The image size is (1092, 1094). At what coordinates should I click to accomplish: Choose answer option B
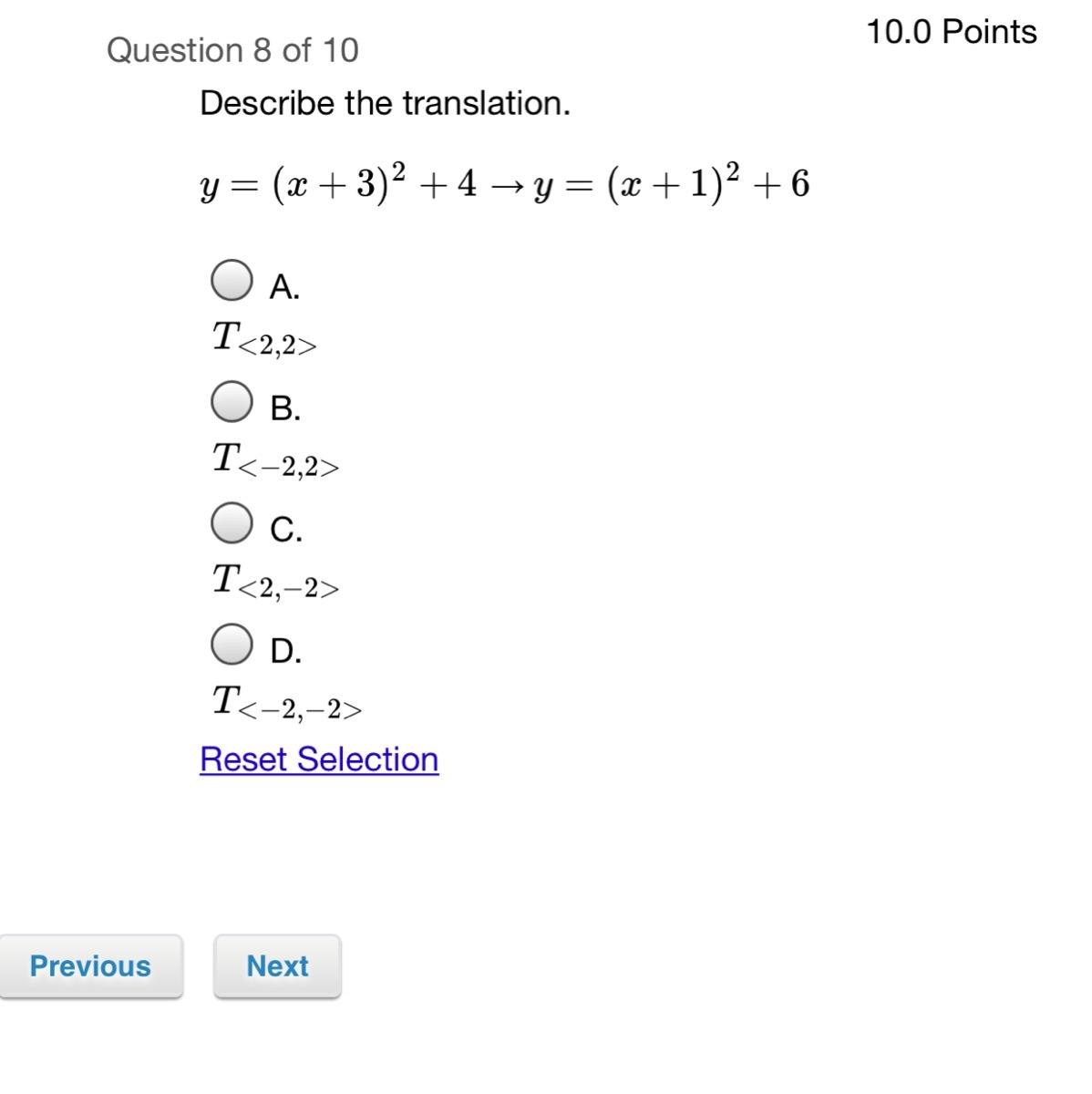(x=232, y=402)
